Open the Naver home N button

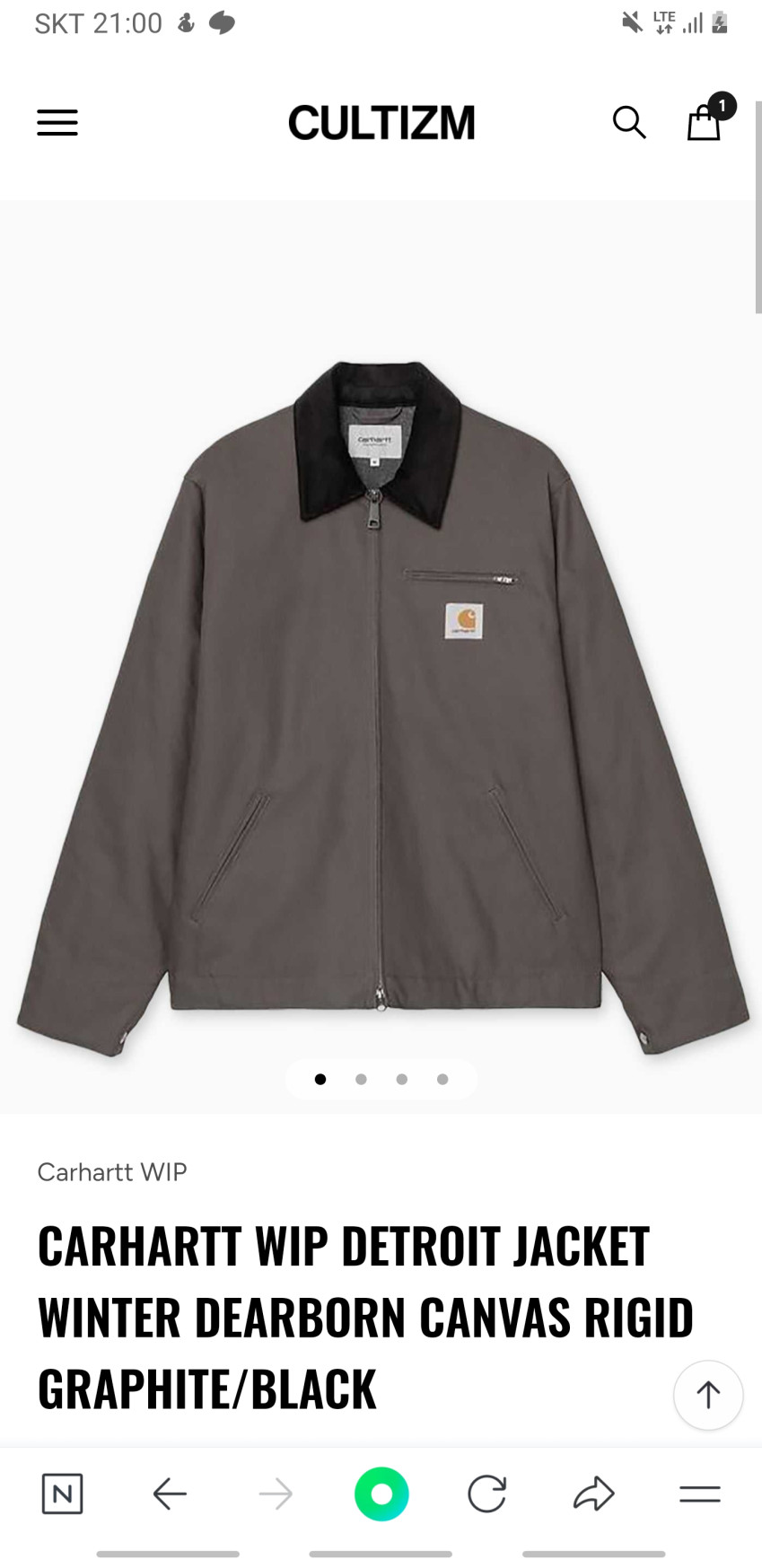point(62,1494)
